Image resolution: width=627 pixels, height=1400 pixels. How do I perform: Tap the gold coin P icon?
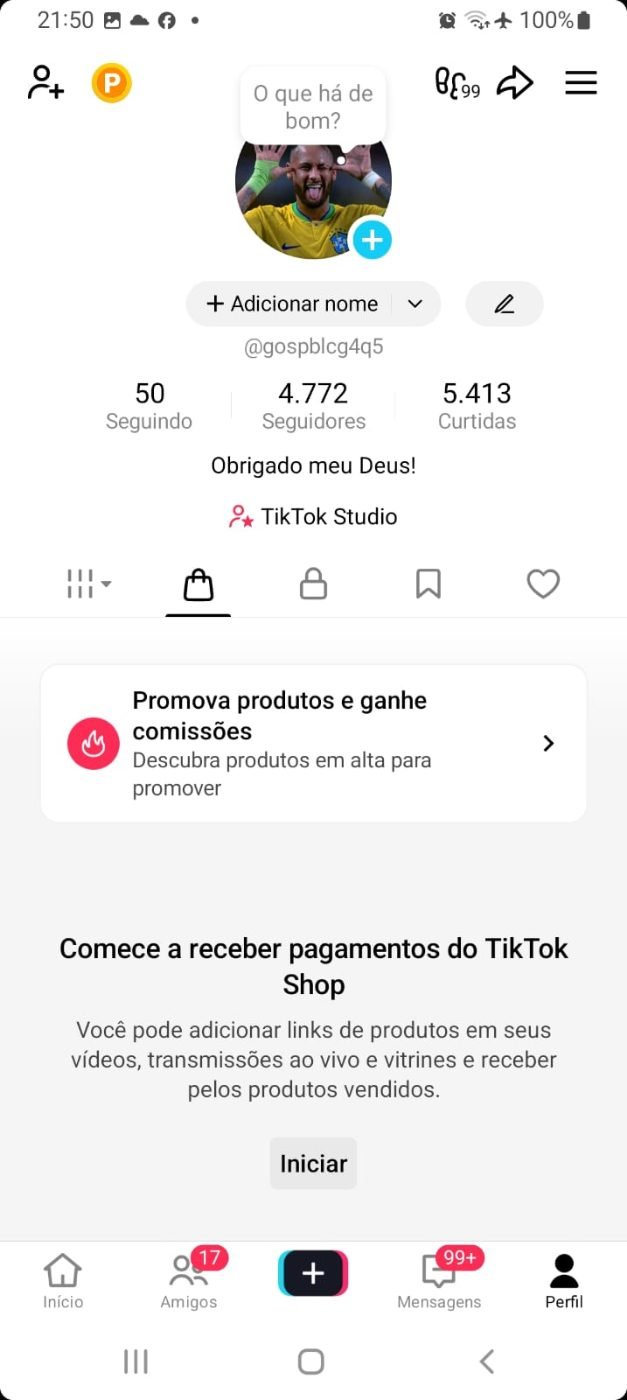(111, 83)
